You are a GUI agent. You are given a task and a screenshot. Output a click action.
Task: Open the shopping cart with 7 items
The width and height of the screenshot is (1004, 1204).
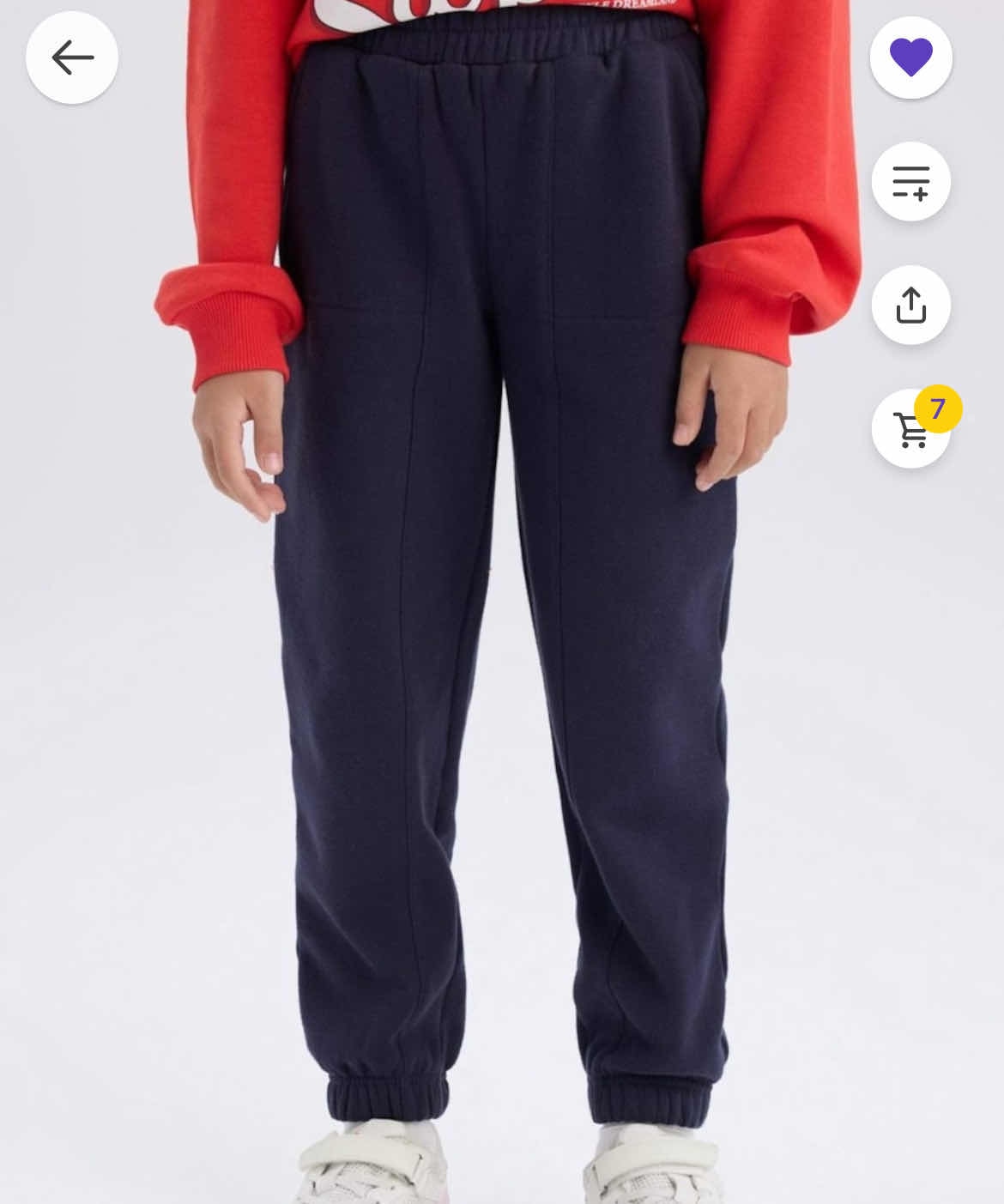tap(910, 429)
